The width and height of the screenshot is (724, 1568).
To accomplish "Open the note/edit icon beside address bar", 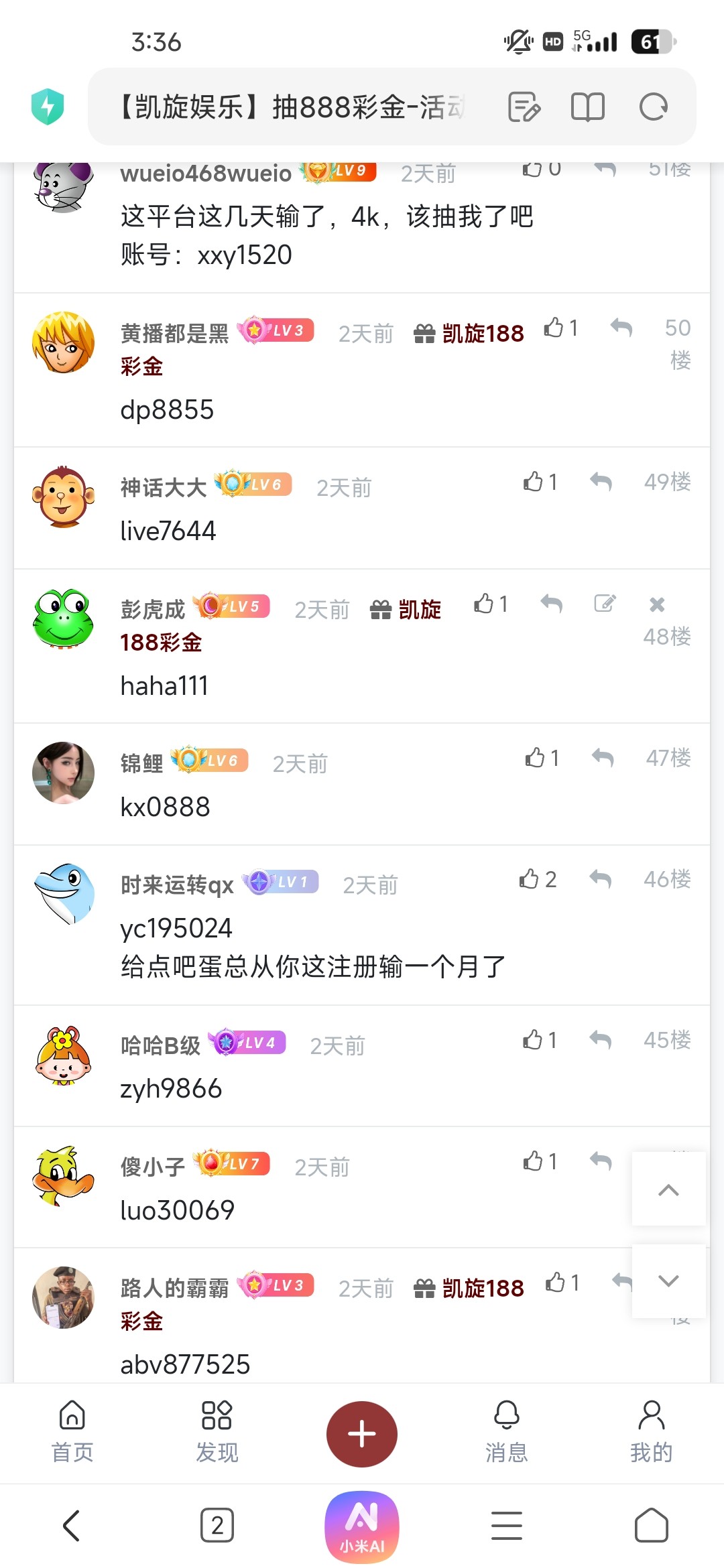I will click(x=525, y=106).
